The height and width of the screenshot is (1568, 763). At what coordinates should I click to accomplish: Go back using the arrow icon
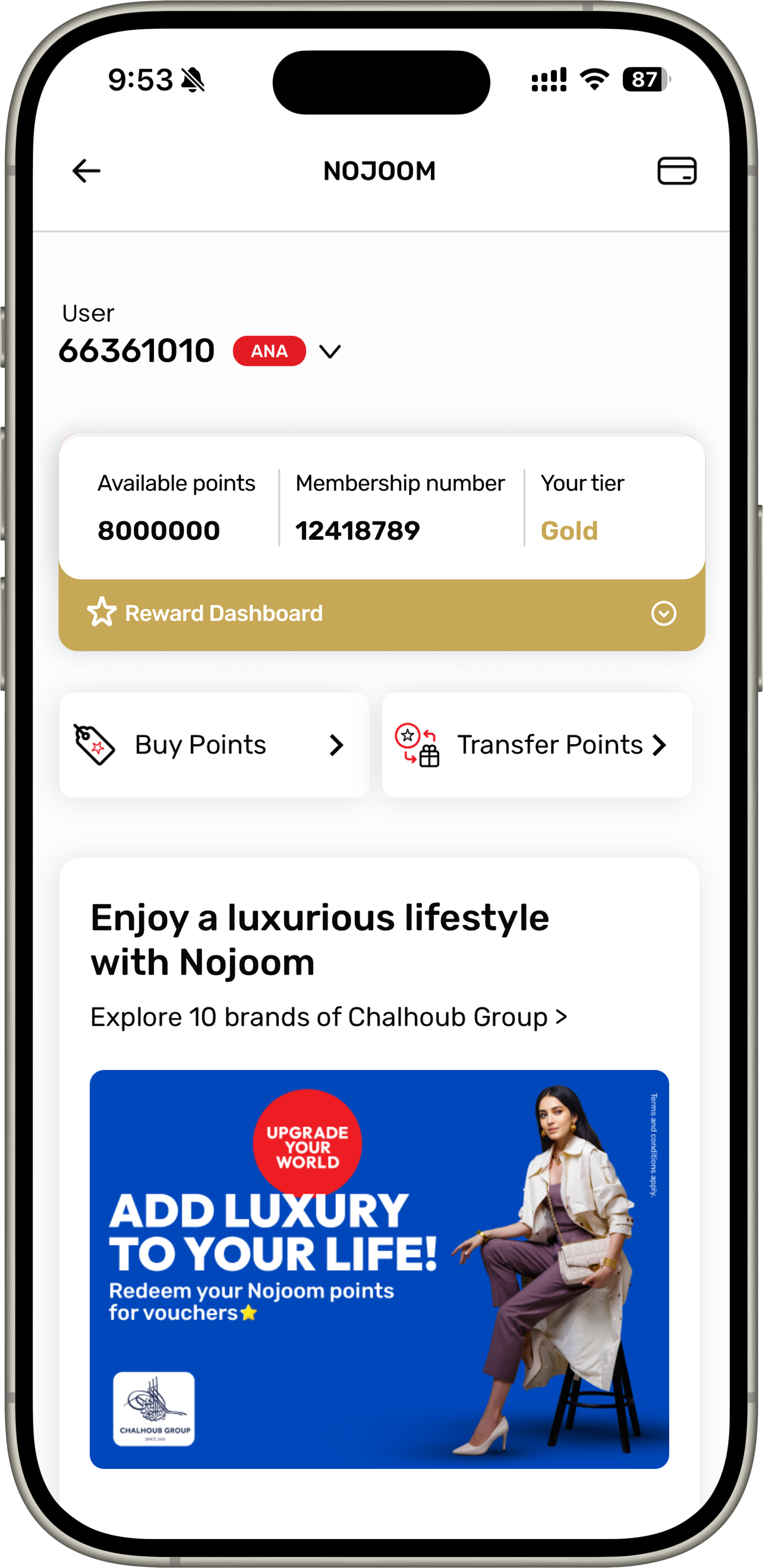(87, 171)
